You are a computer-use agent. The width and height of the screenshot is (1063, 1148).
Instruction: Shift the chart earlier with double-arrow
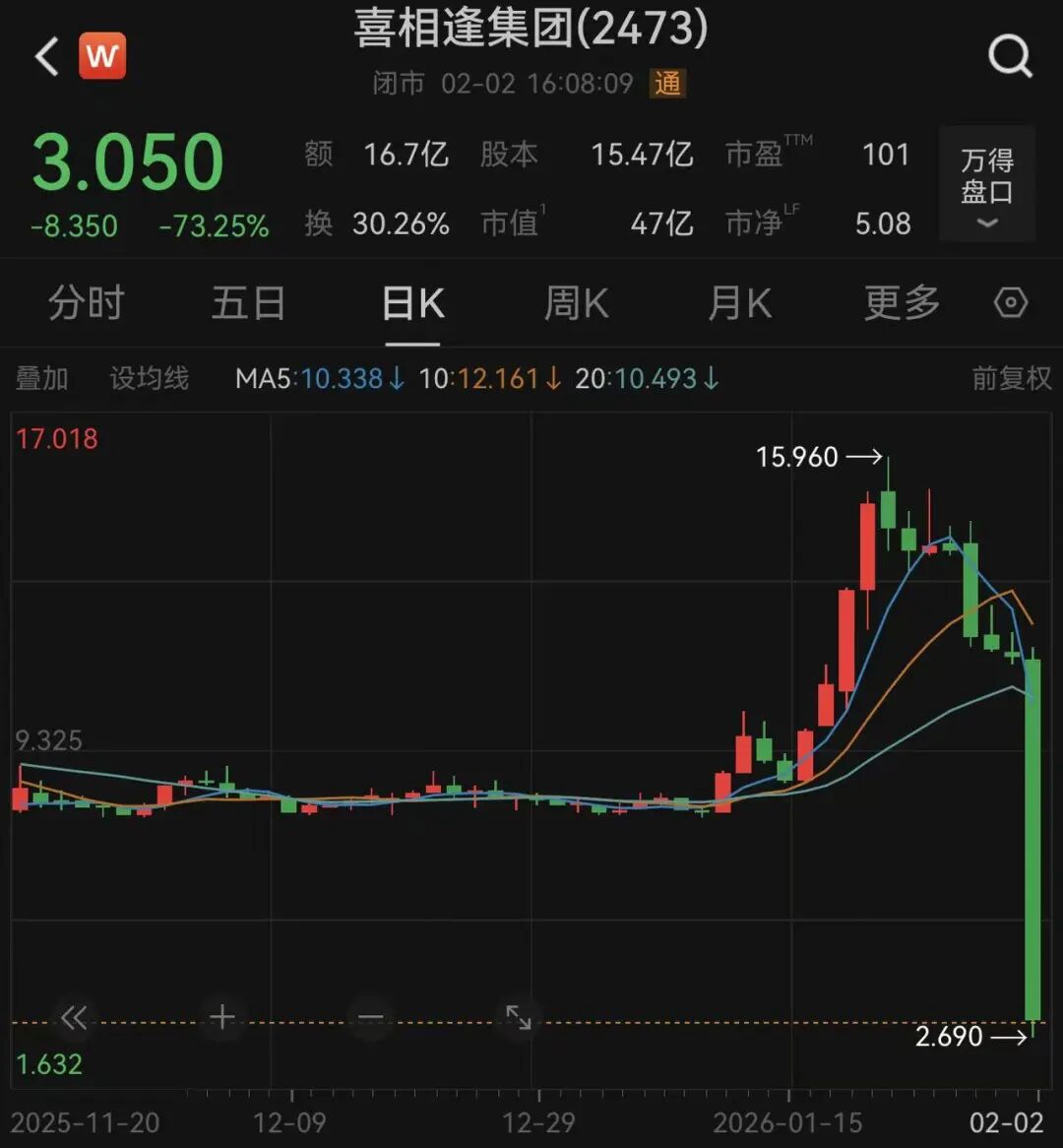pos(74,1018)
